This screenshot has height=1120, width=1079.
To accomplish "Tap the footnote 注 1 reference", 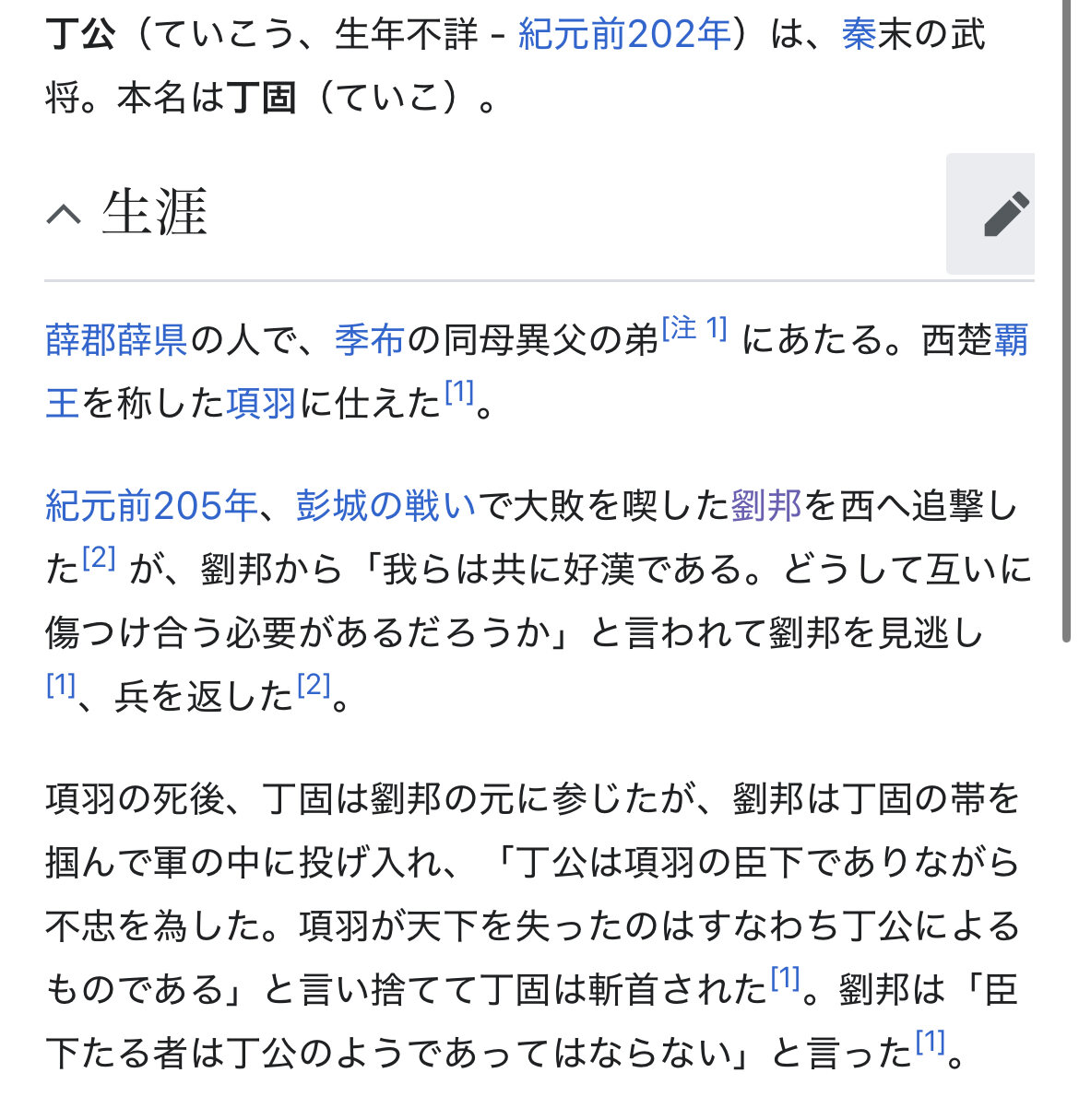I will [695, 328].
